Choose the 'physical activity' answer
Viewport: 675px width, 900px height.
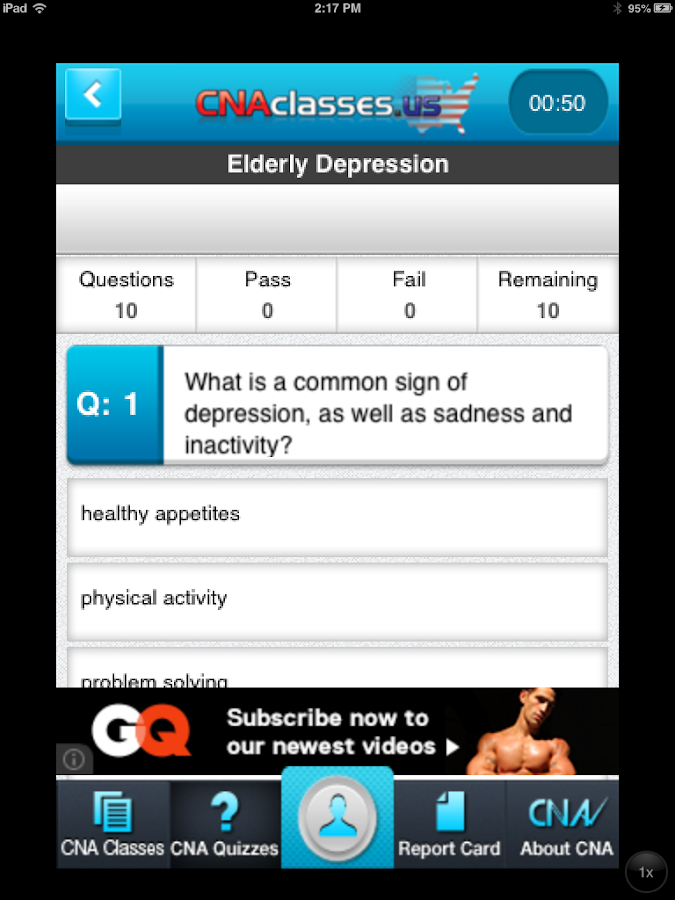337,600
